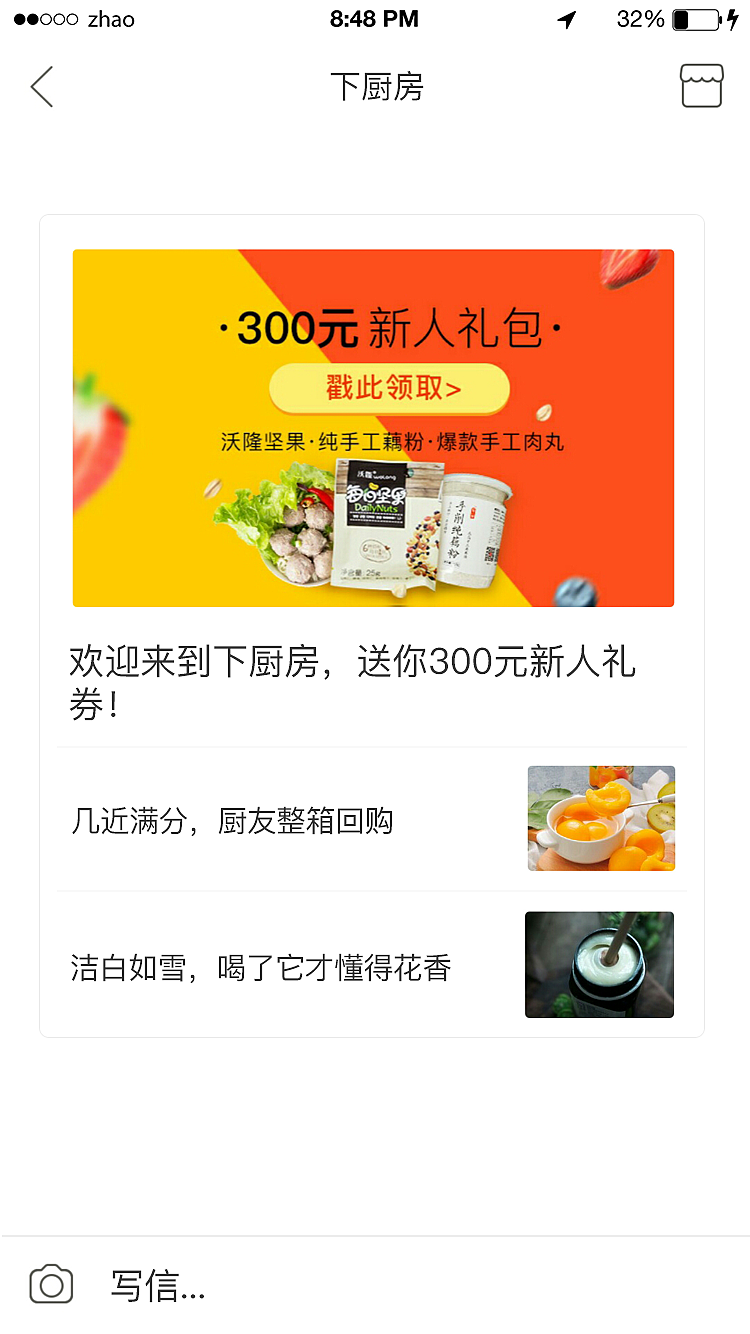This screenshot has height=1334, width=750.
Task: Tap the location arrow in the status bar
Action: [566, 19]
